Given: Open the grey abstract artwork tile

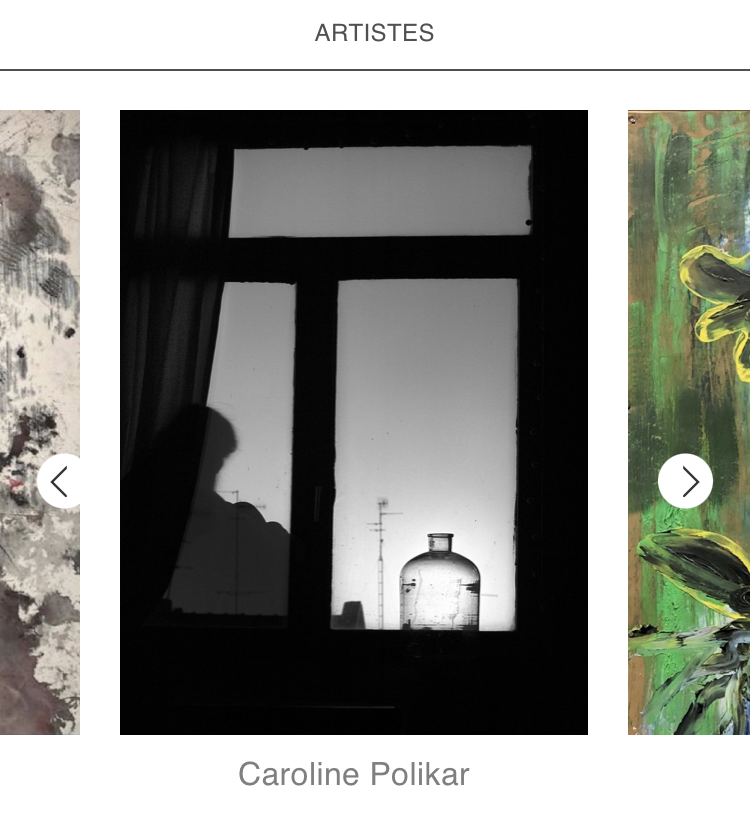Looking at the screenshot, I should [40, 300].
